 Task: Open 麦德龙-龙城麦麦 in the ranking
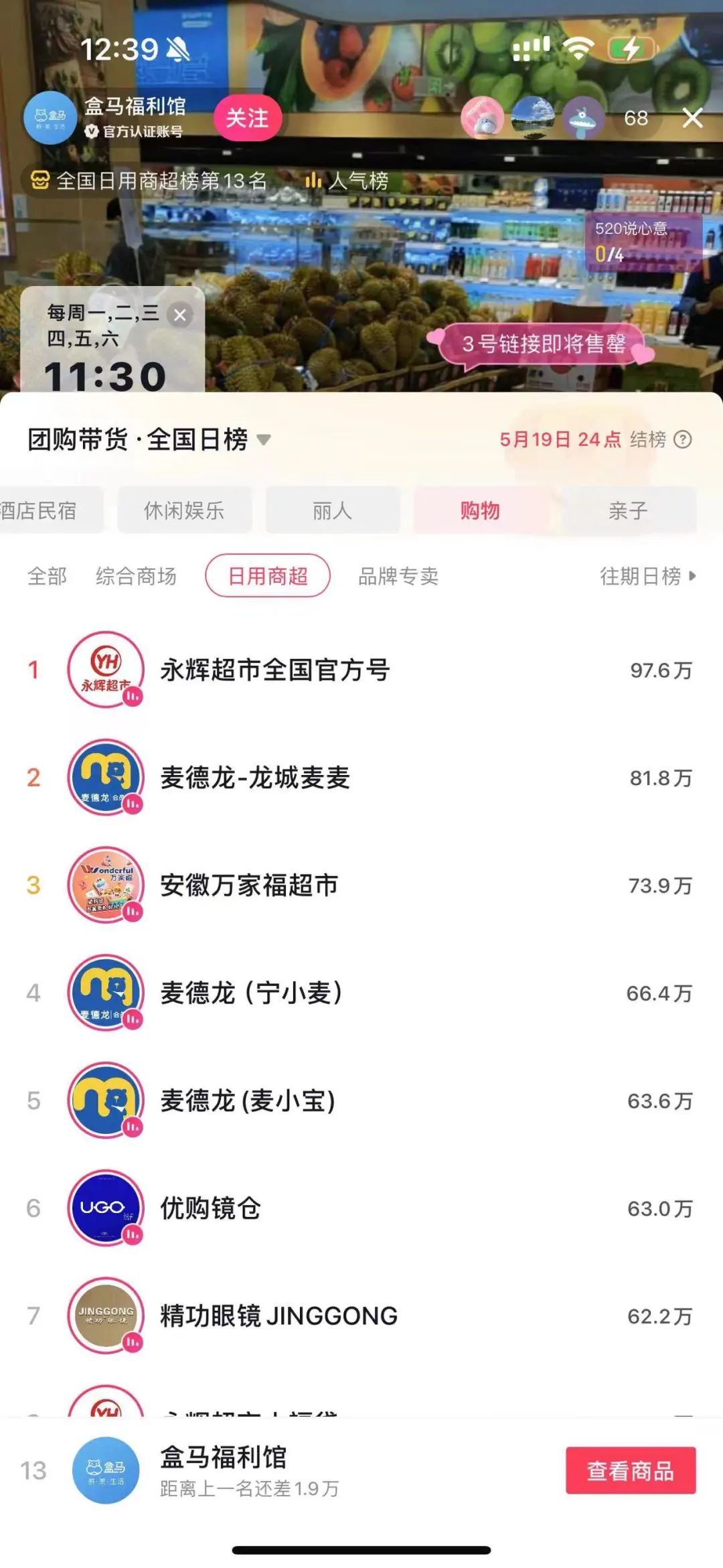pyautogui.click(x=254, y=778)
